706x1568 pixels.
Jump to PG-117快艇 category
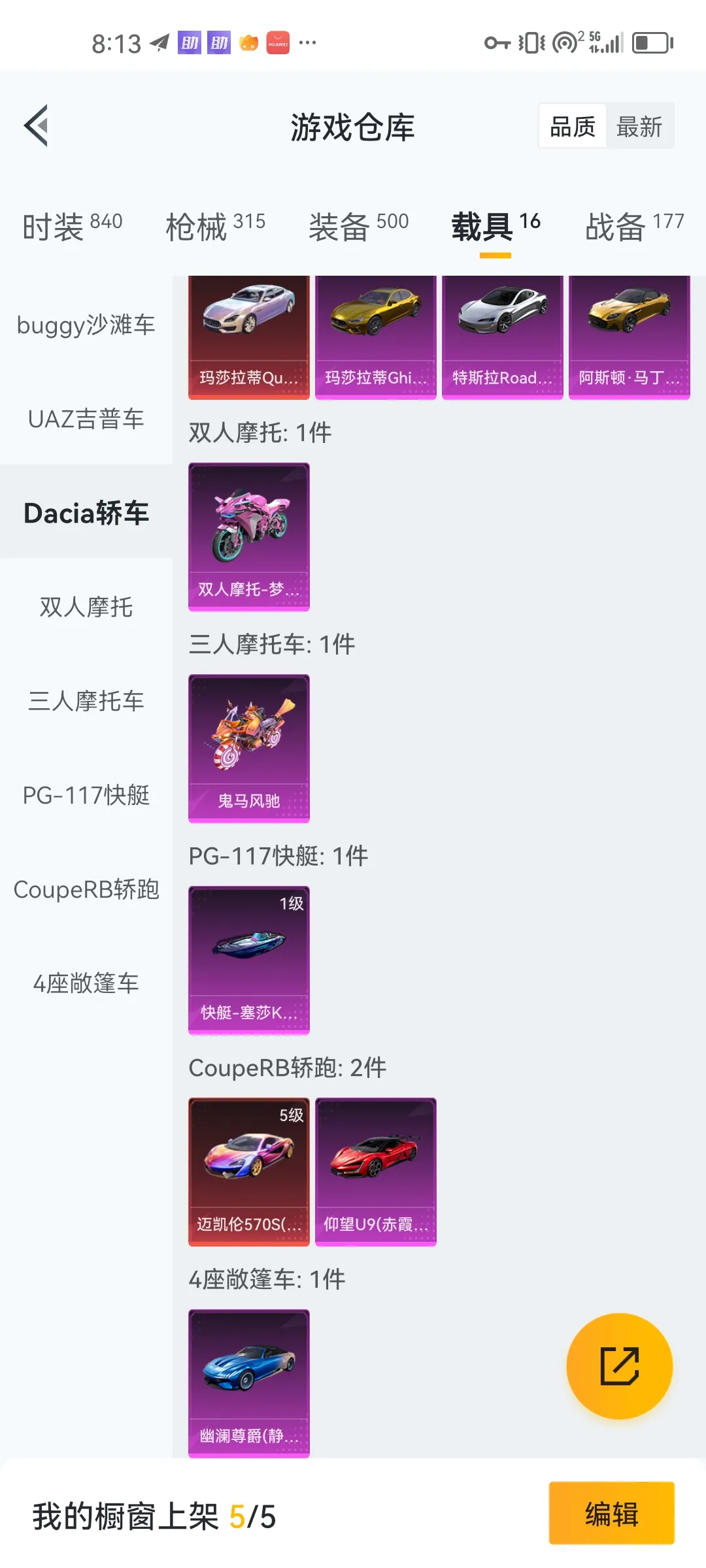point(86,795)
